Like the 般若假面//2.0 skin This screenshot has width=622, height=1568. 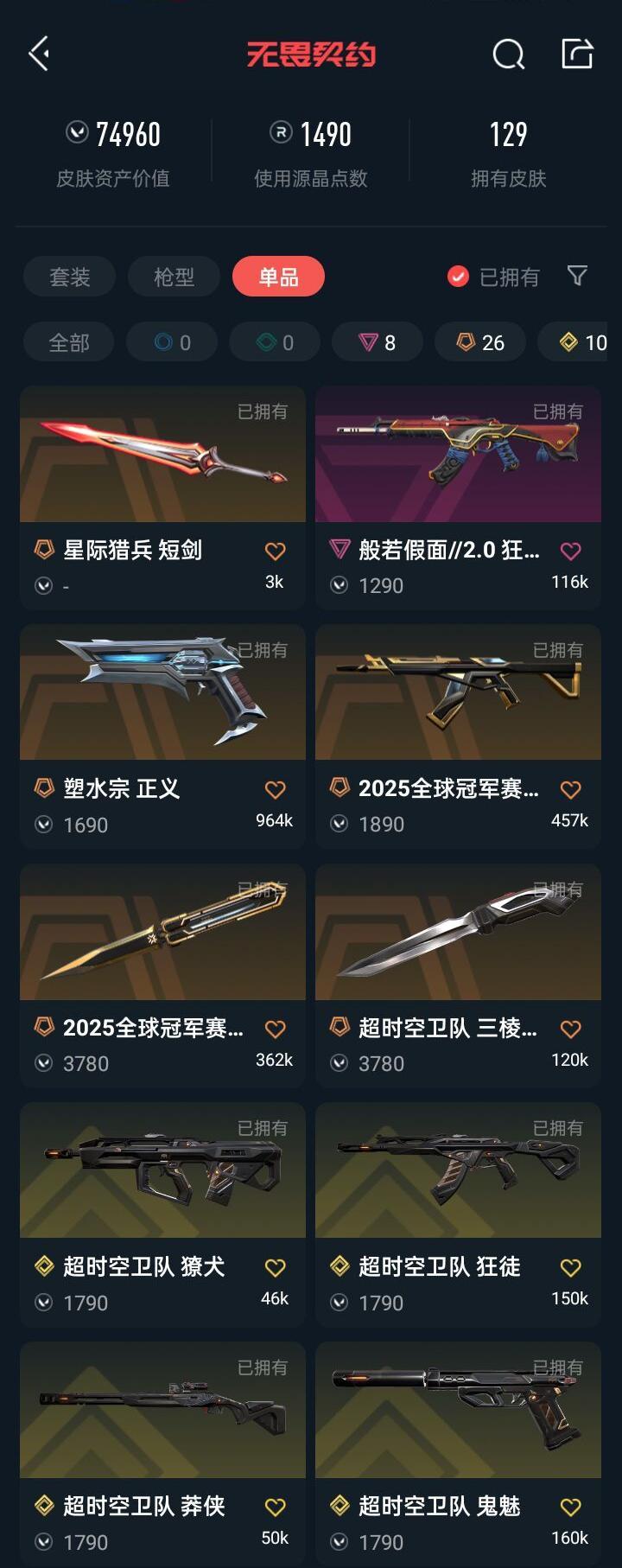point(570,551)
